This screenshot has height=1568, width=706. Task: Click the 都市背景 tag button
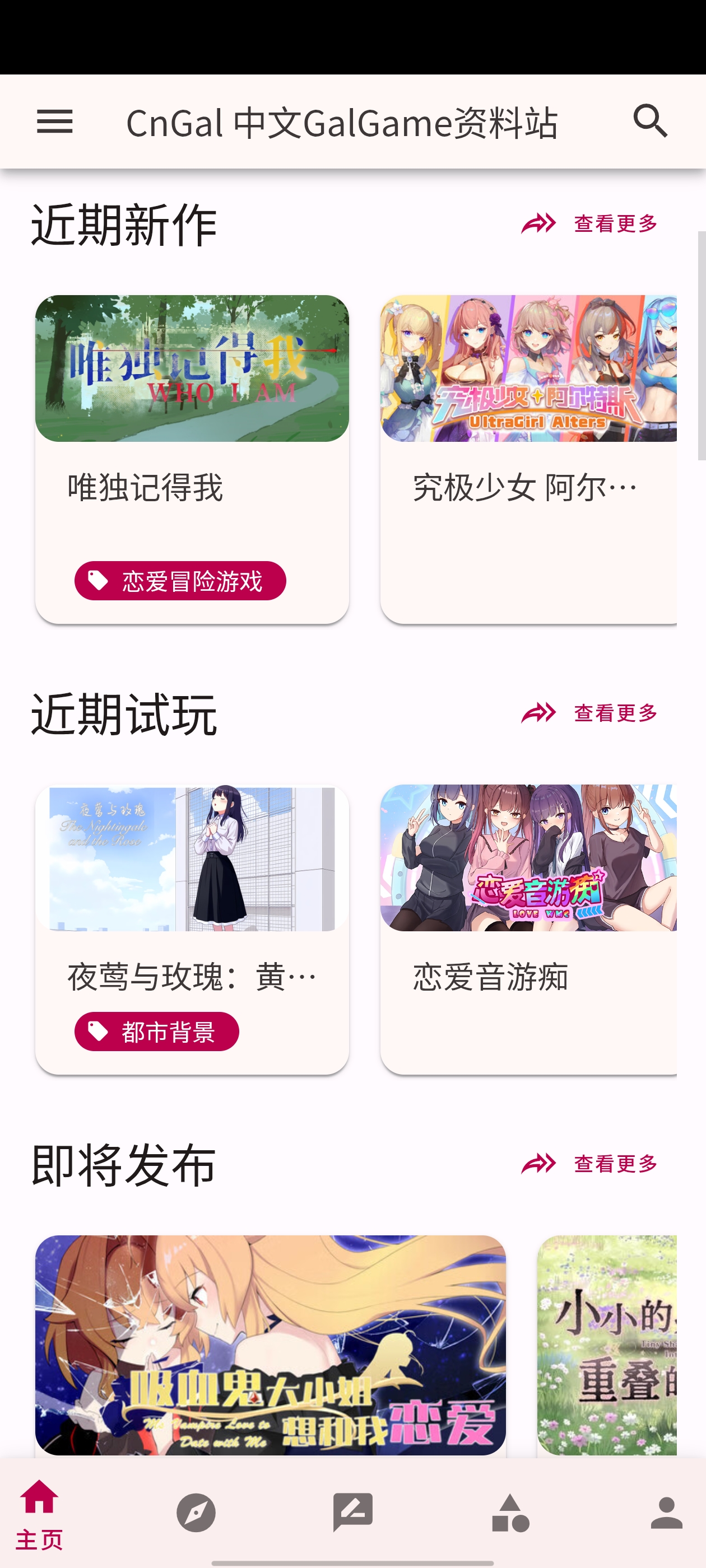click(156, 1030)
